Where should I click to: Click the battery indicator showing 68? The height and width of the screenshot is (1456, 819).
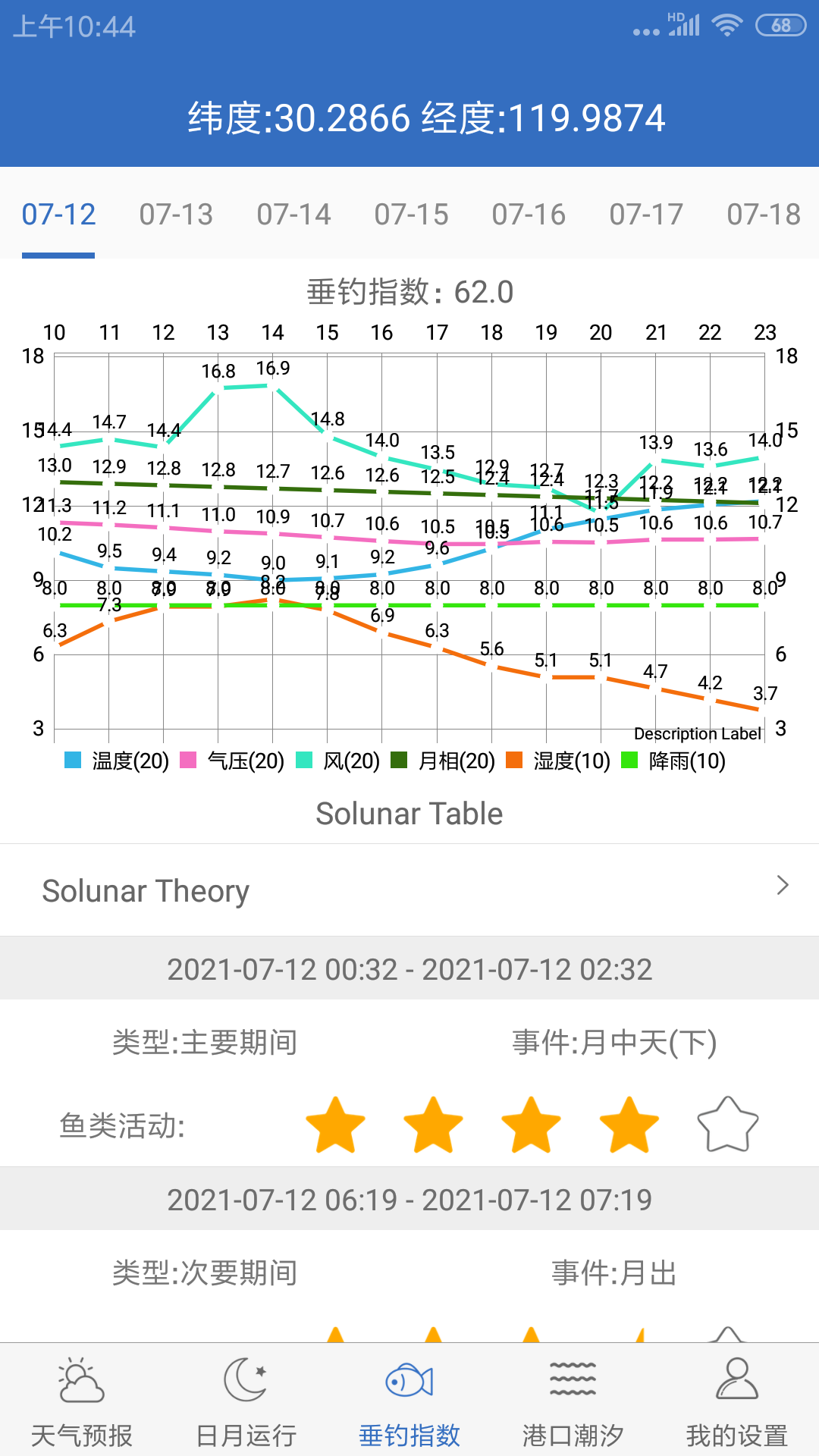[781, 24]
